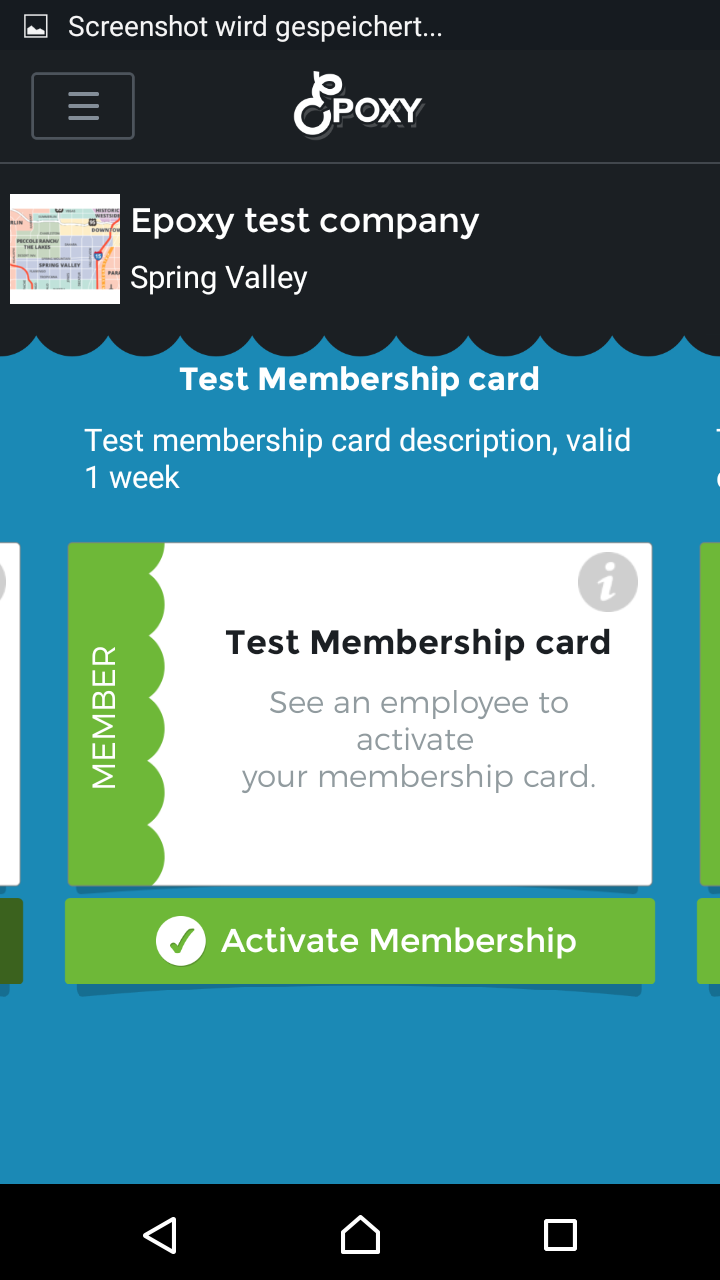Go back using the system back button
720x1280 pixels.
160,1235
